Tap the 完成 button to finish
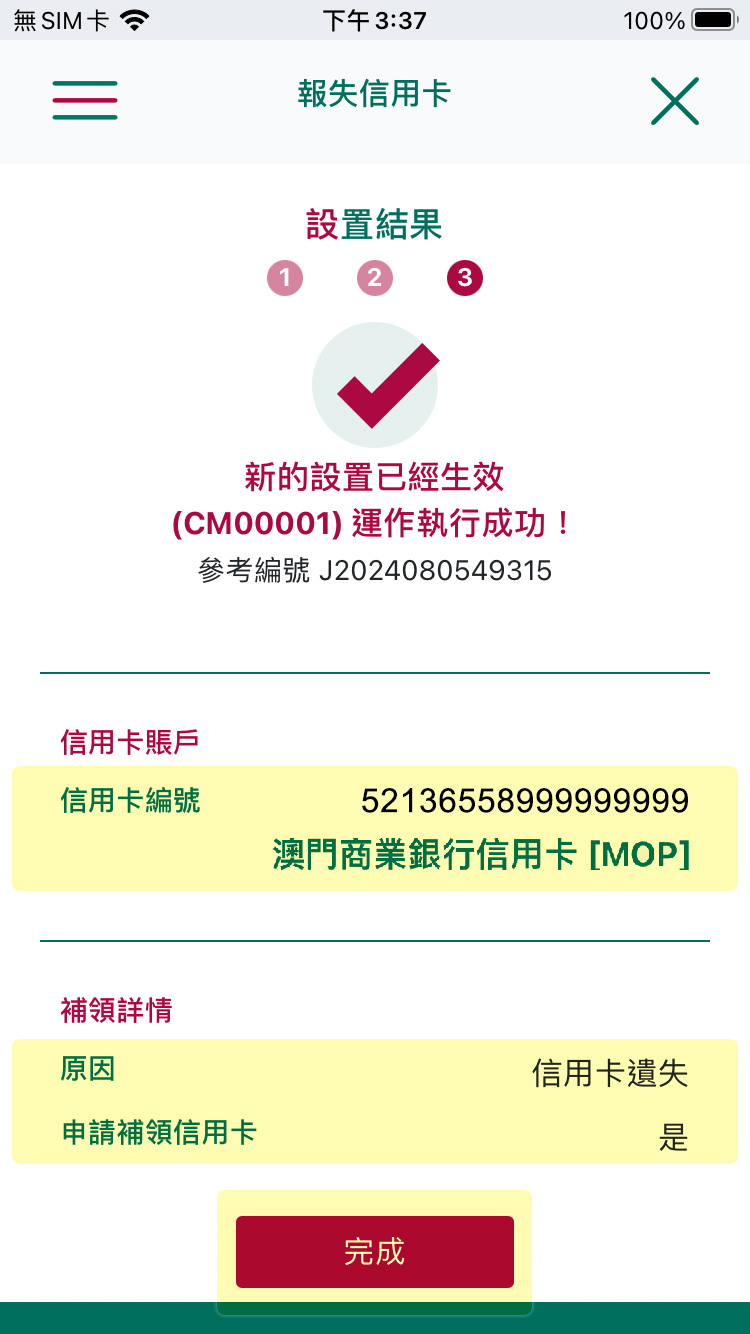This screenshot has width=750, height=1334. click(x=375, y=1252)
